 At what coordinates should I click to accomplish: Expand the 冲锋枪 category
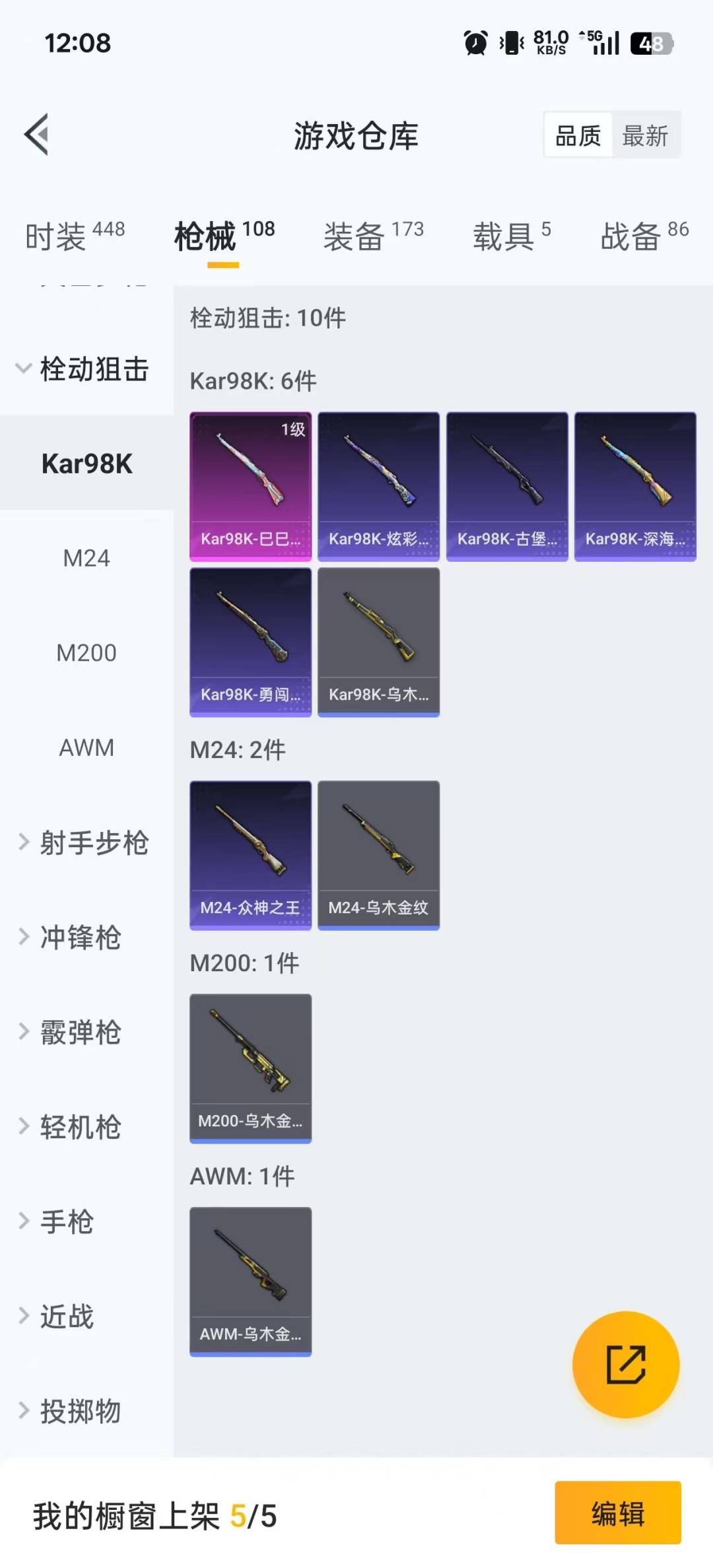(79, 937)
